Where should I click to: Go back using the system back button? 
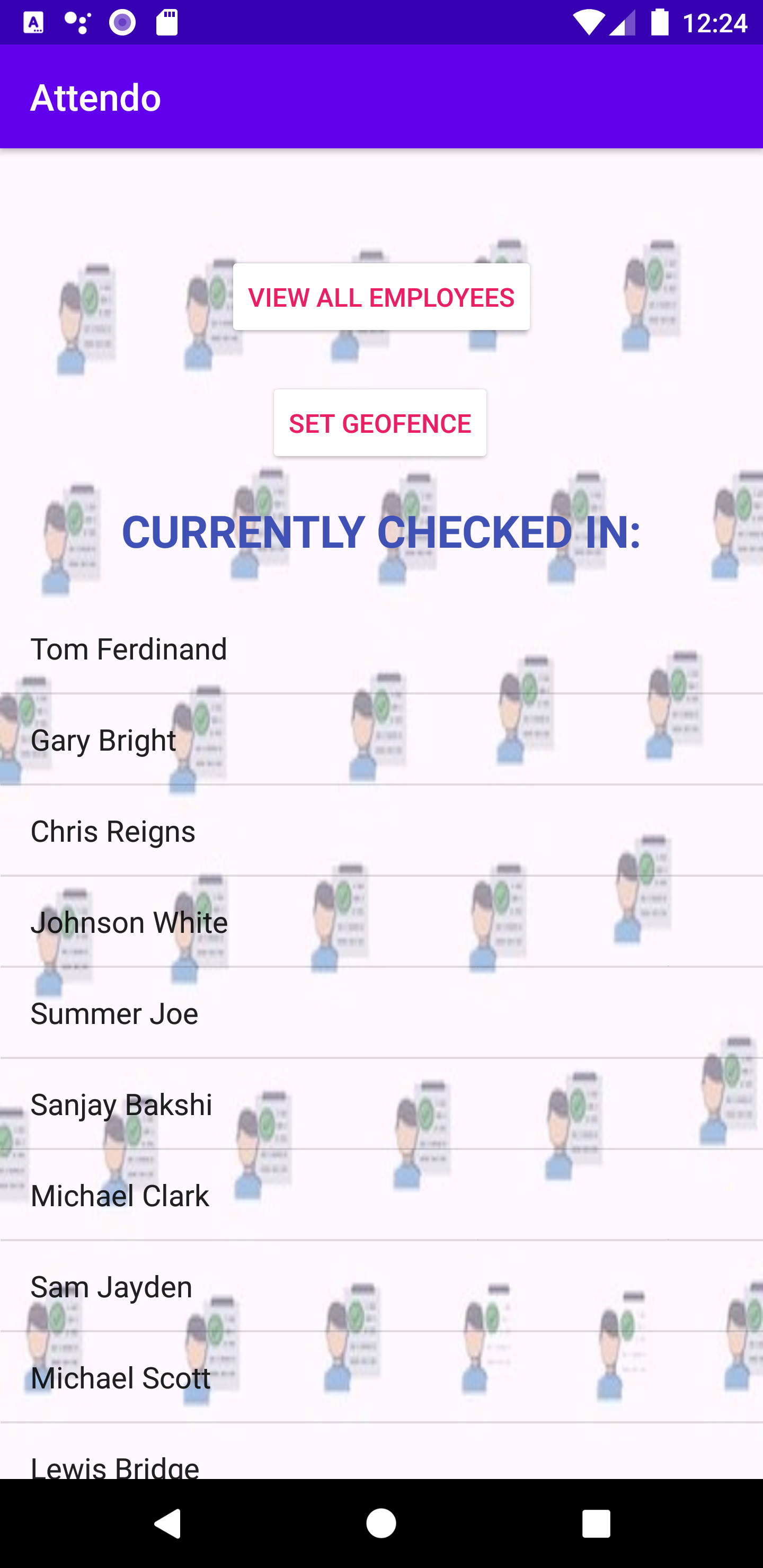click(167, 1524)
